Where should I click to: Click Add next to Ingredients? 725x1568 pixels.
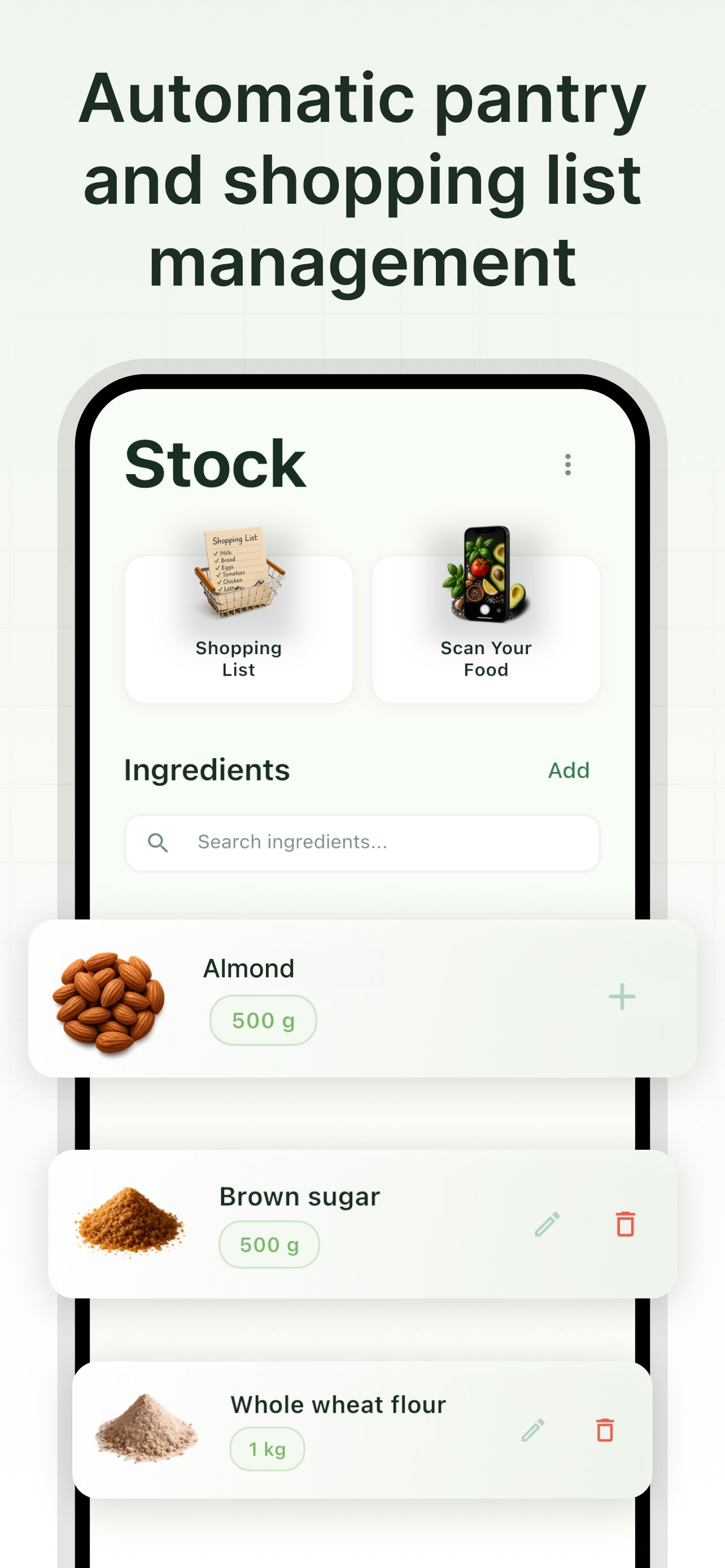[568, 769]
